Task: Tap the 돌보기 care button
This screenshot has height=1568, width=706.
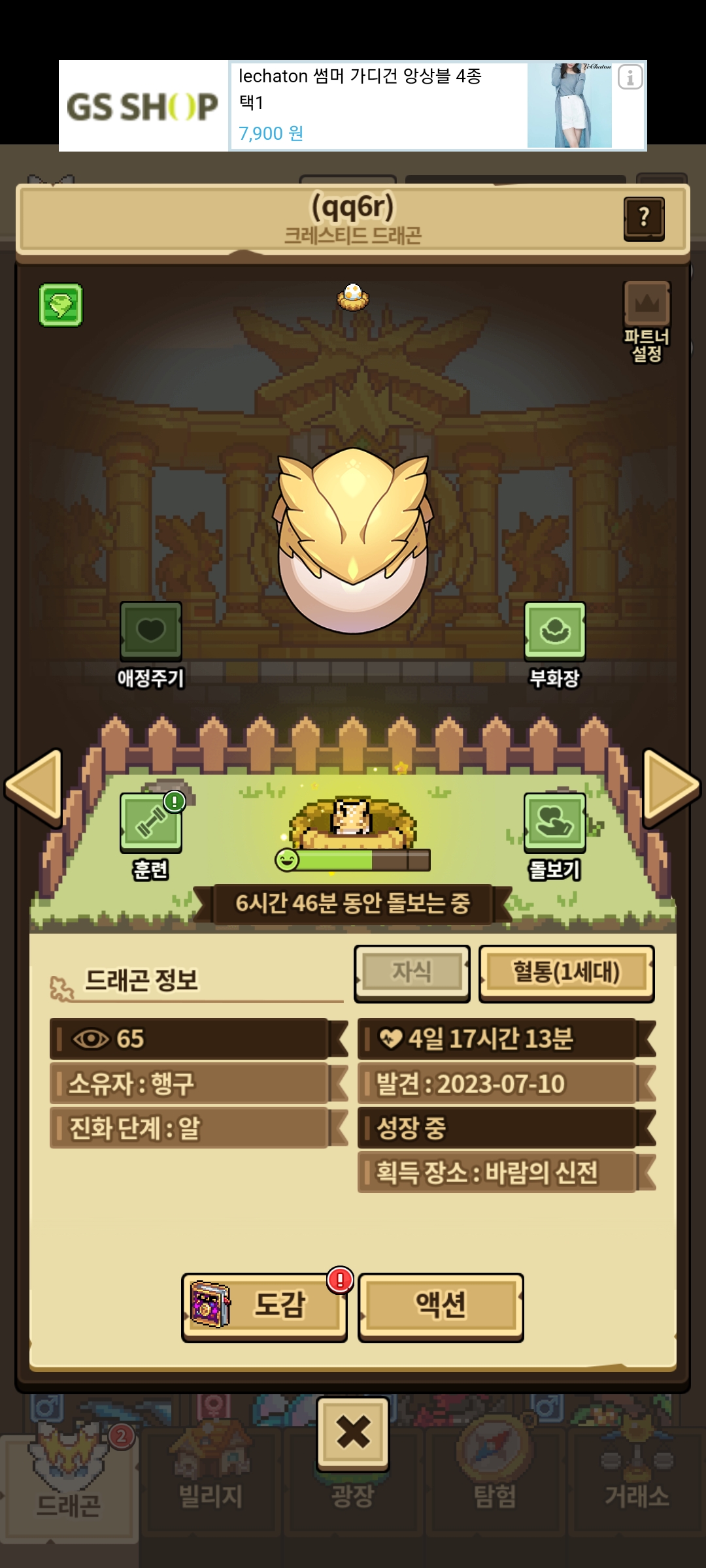Action: point(554,823)
